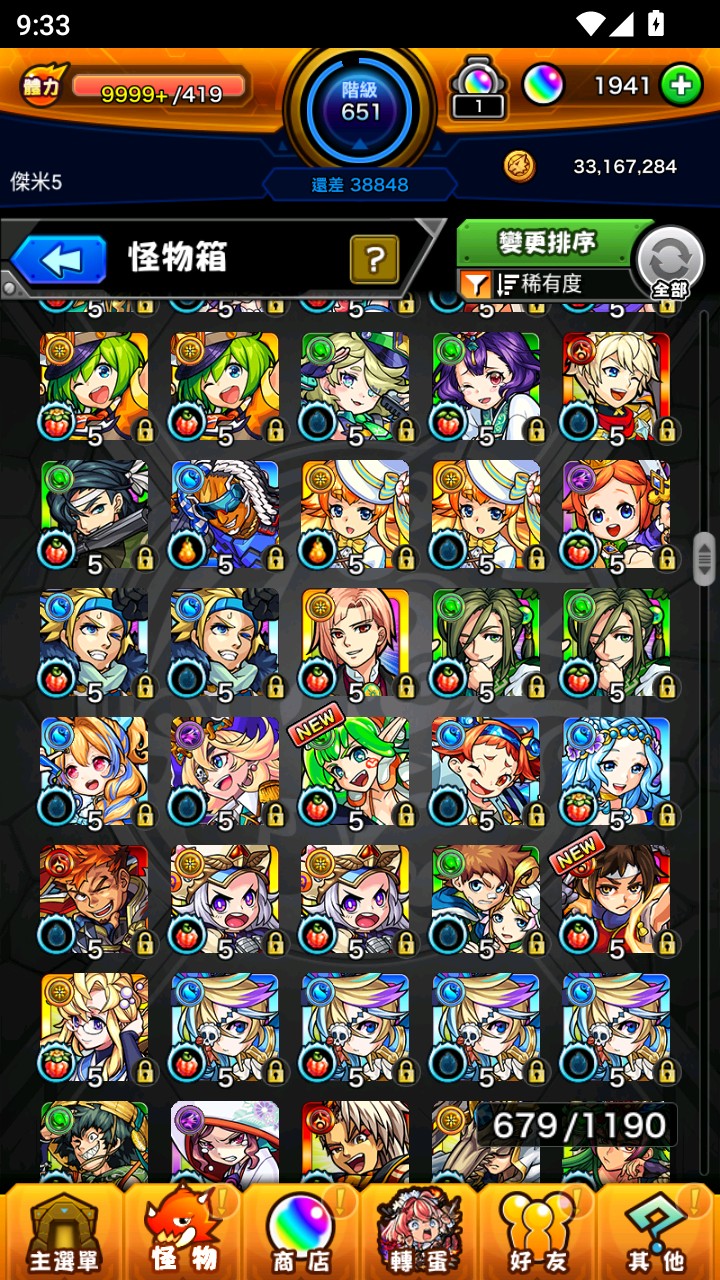Open the 主選單 main menu tab

pyautogui.click(x=63, y=1232)
